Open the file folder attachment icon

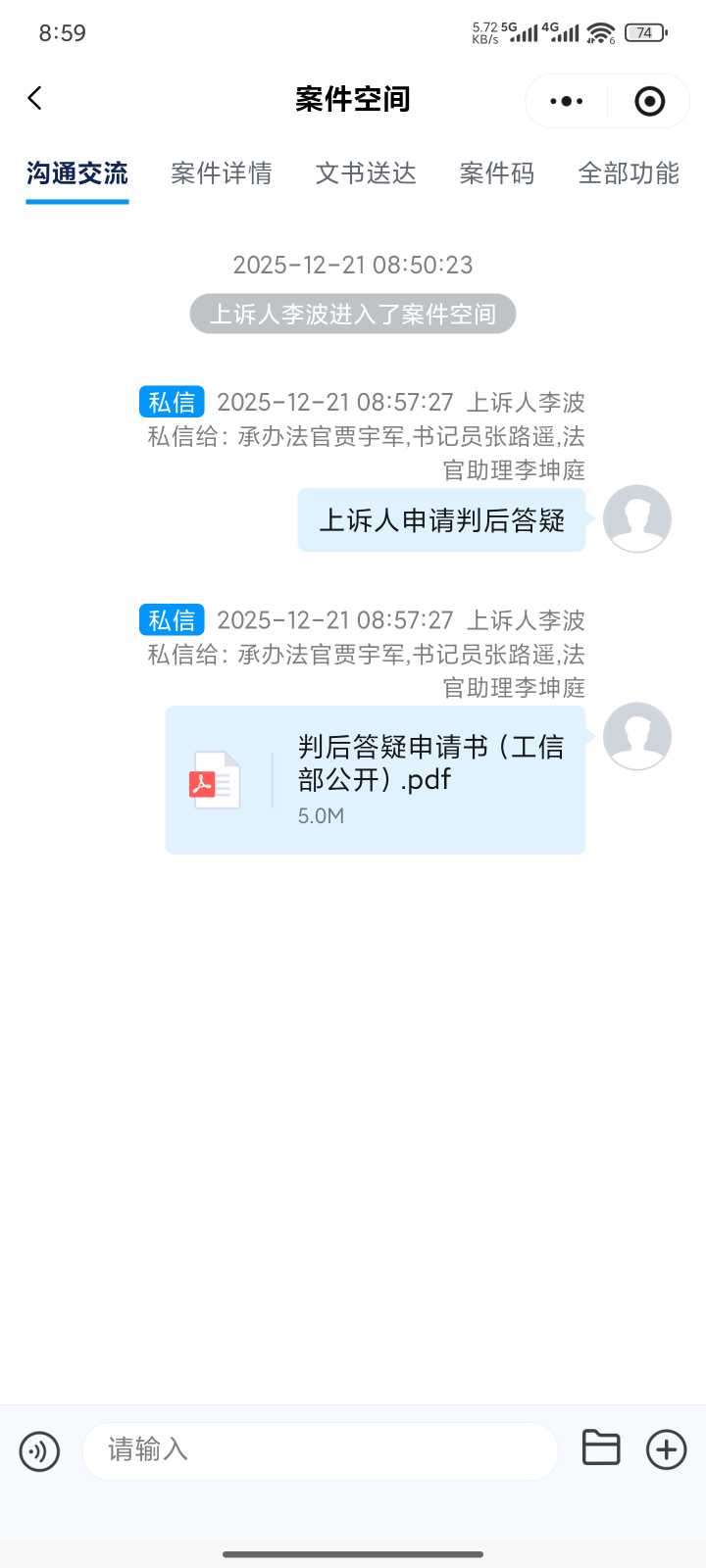(x=601, y=1447)
